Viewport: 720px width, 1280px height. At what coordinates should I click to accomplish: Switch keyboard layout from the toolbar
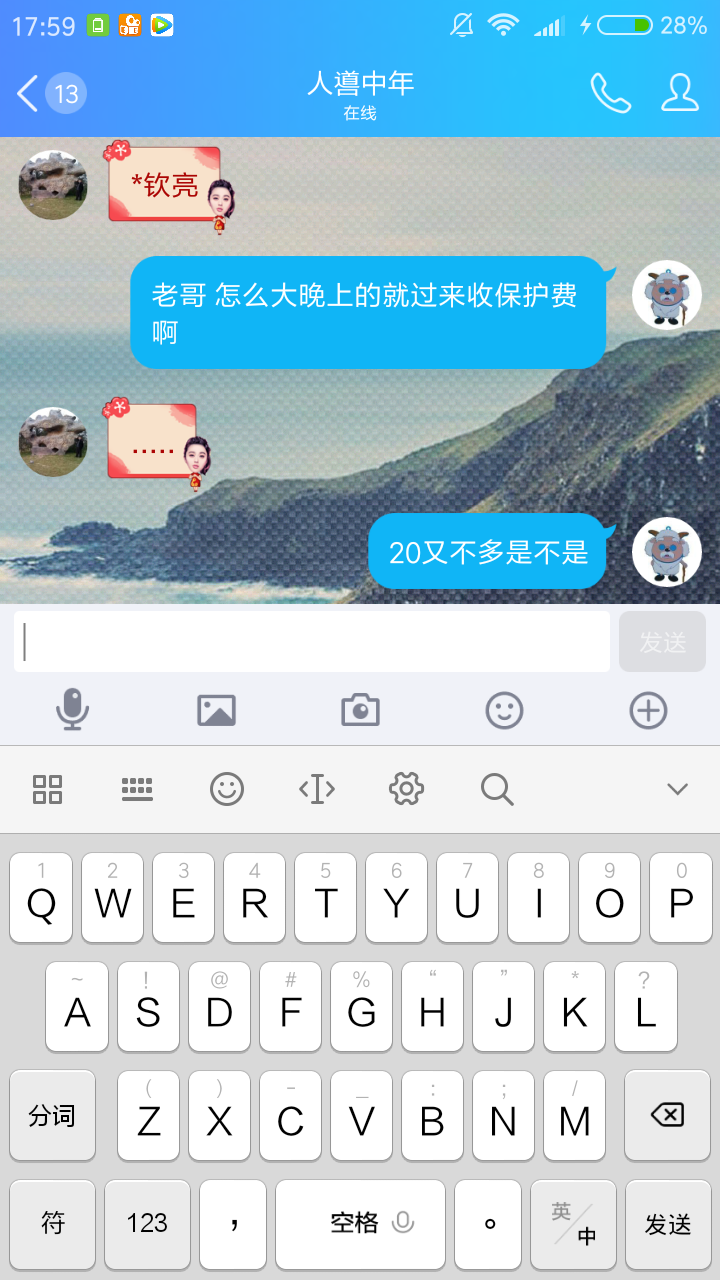[x=137, y=789]
